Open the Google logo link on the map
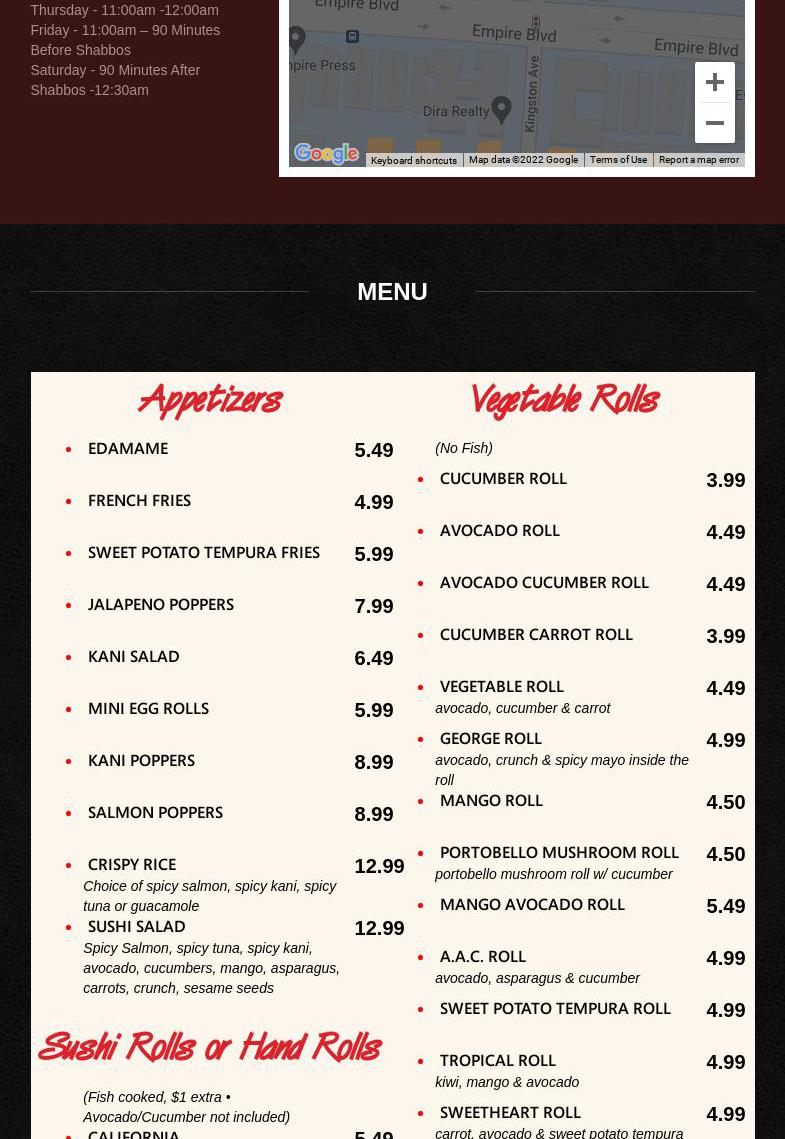 point(326,154)
